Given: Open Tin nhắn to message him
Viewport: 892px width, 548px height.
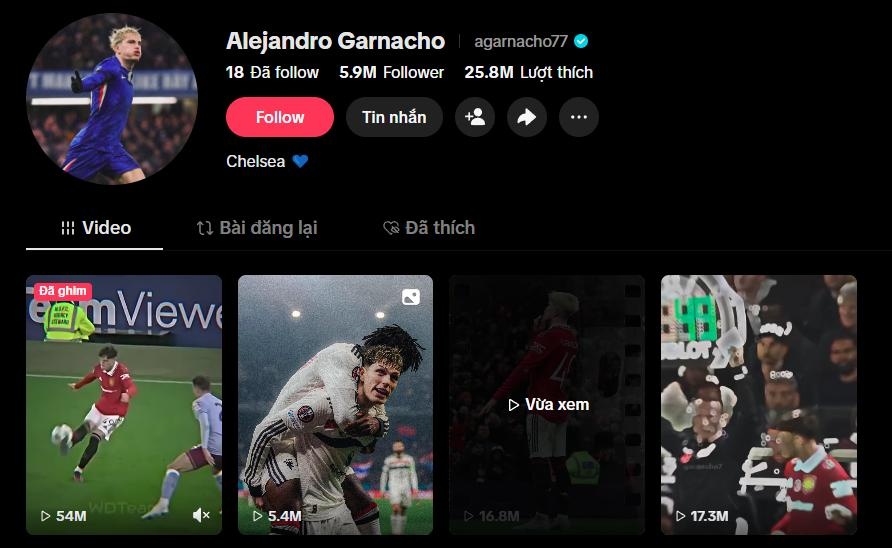Looking at the screenshot, I should [x=394, y=117].
